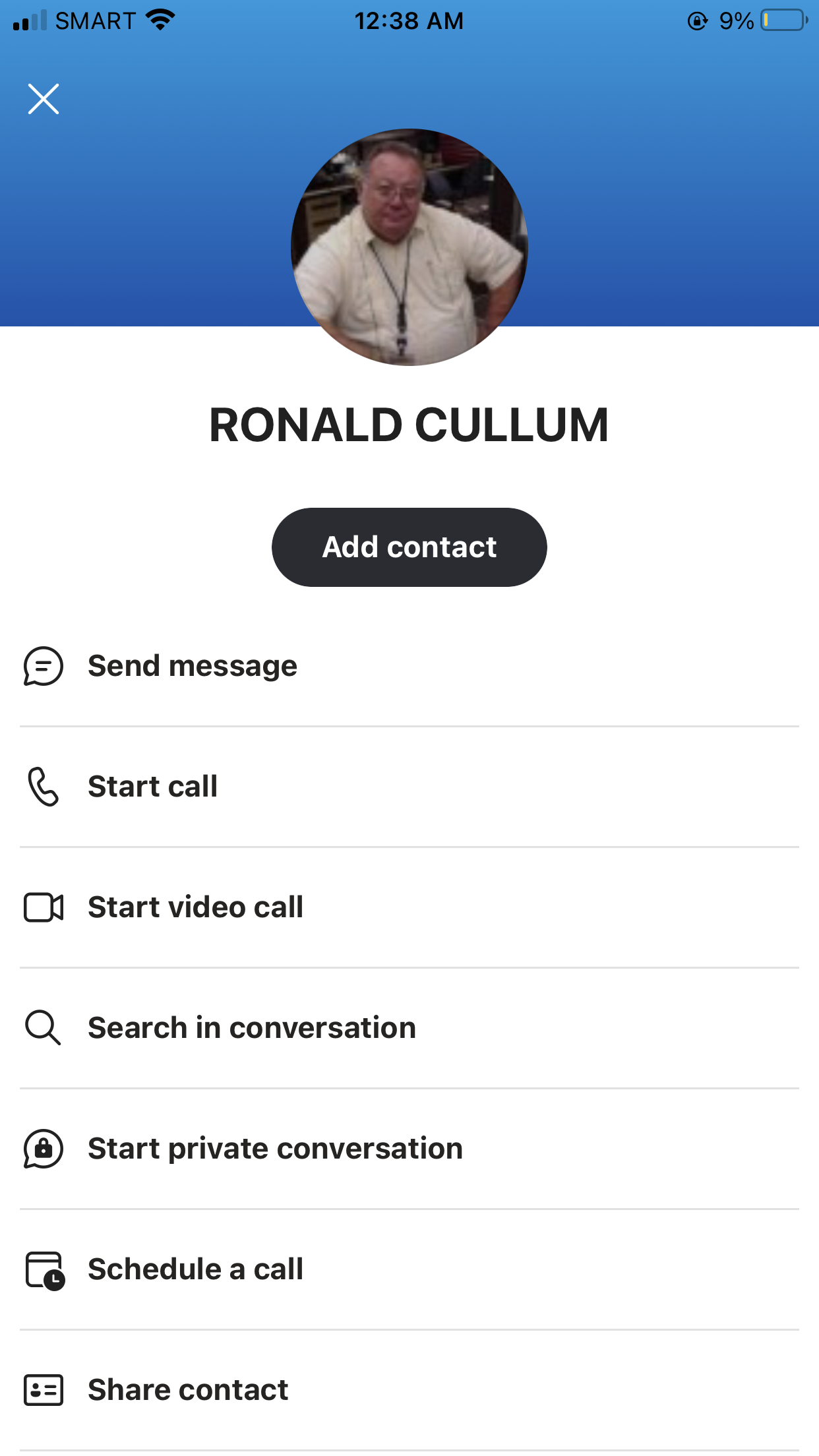Choose Schedule a call
Image resolution: width=819 pixels, height=1456 pixels.
tap(409, 1269)
